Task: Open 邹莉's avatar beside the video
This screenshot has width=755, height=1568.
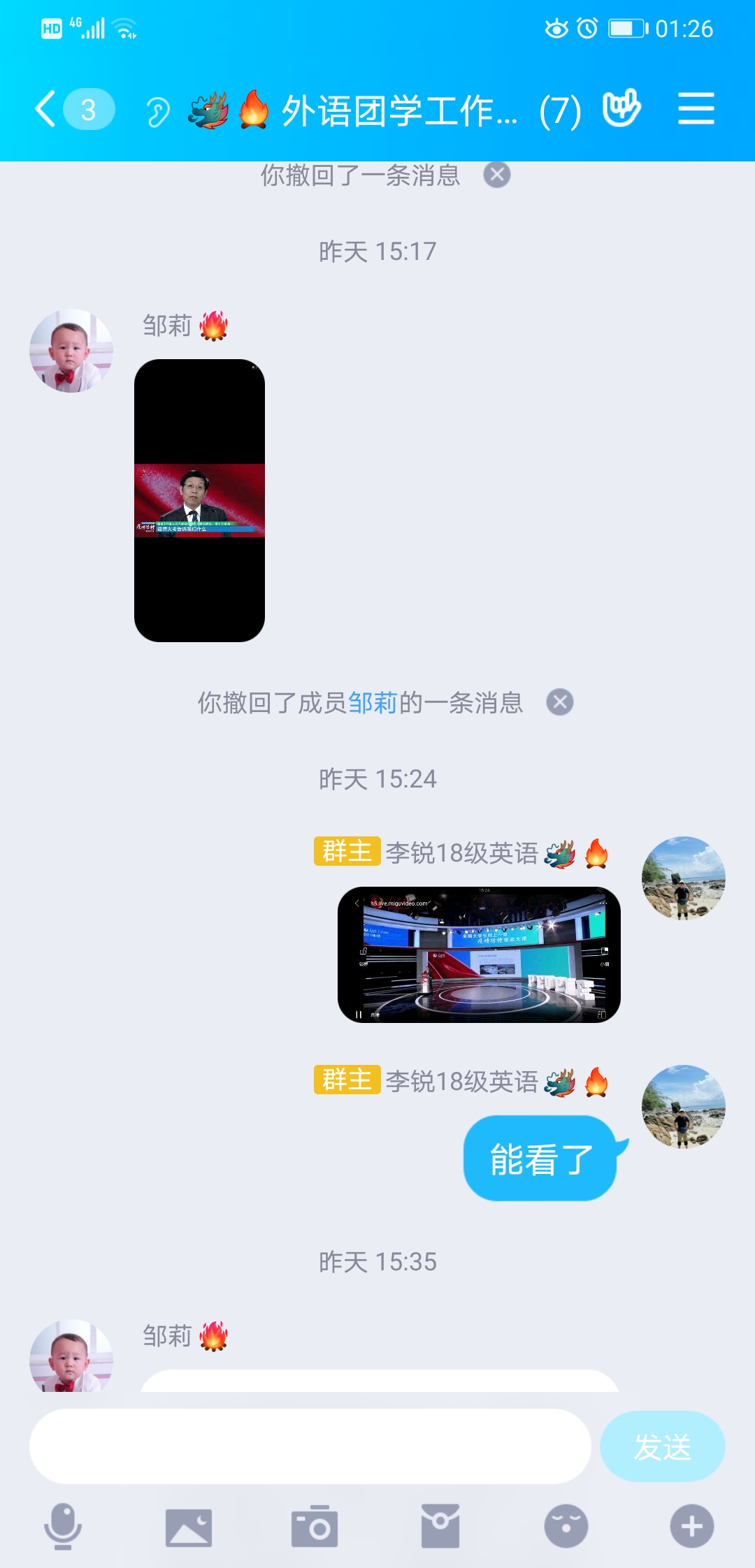Action: tap(71, 351)
